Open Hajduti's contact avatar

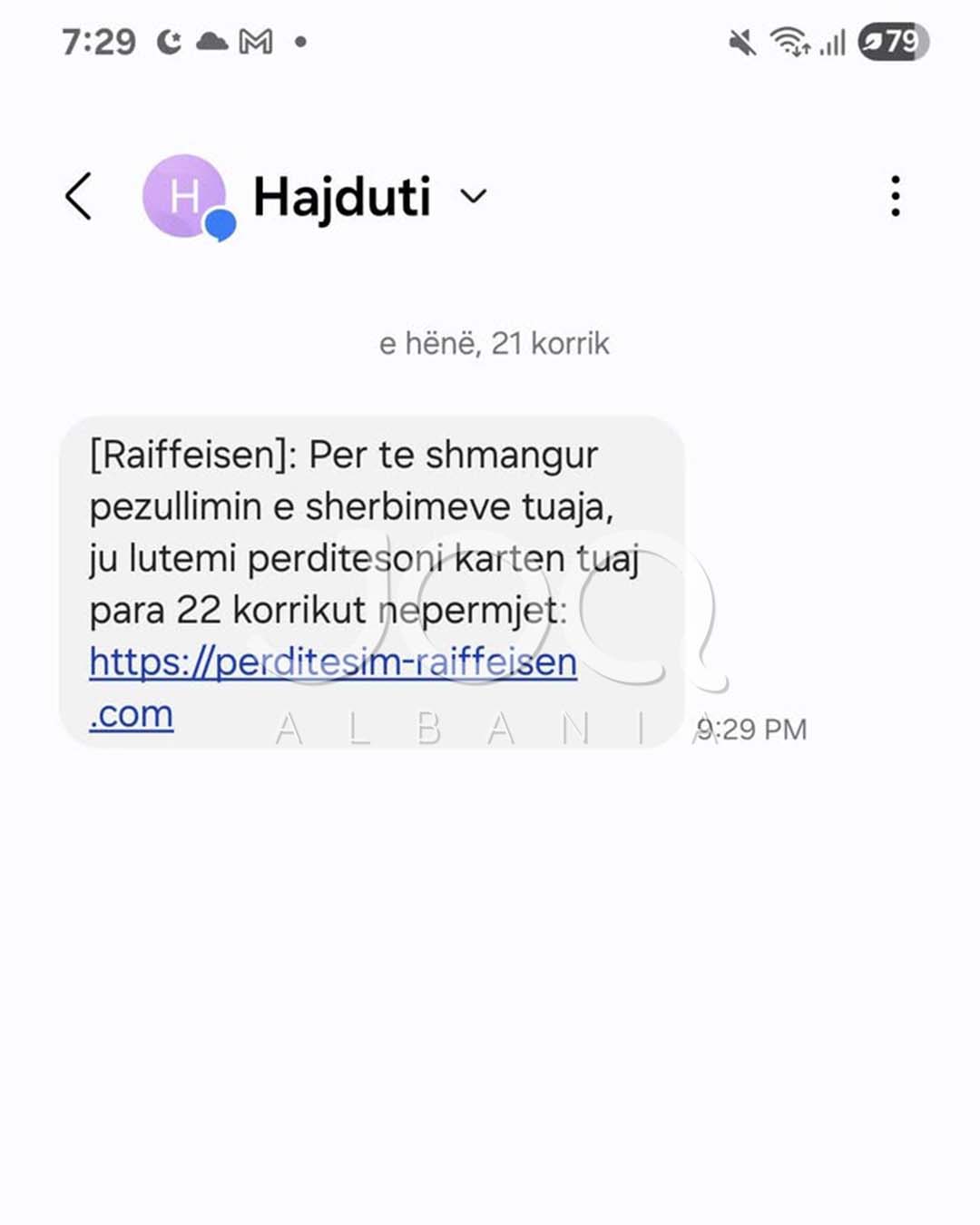coord(185,196)
